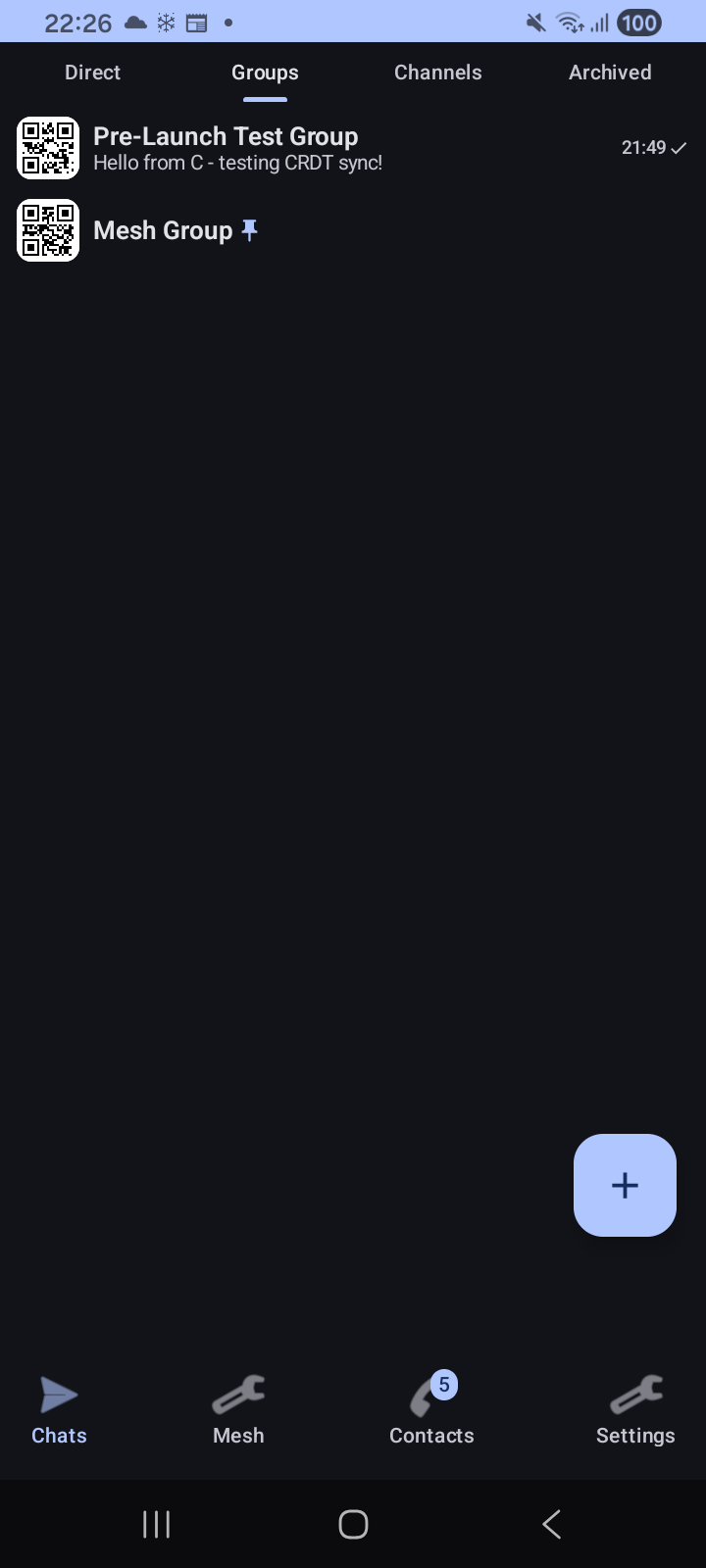The height and width of the screenshot is (1568, 706).
Task: Tap the read checkmark on Pre-Launch Test Group
Action: coord(678,148)
